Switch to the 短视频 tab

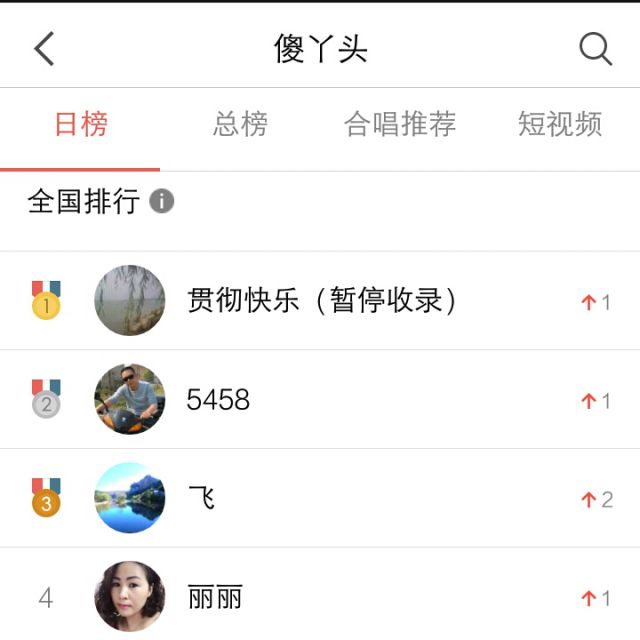(560, 125)
